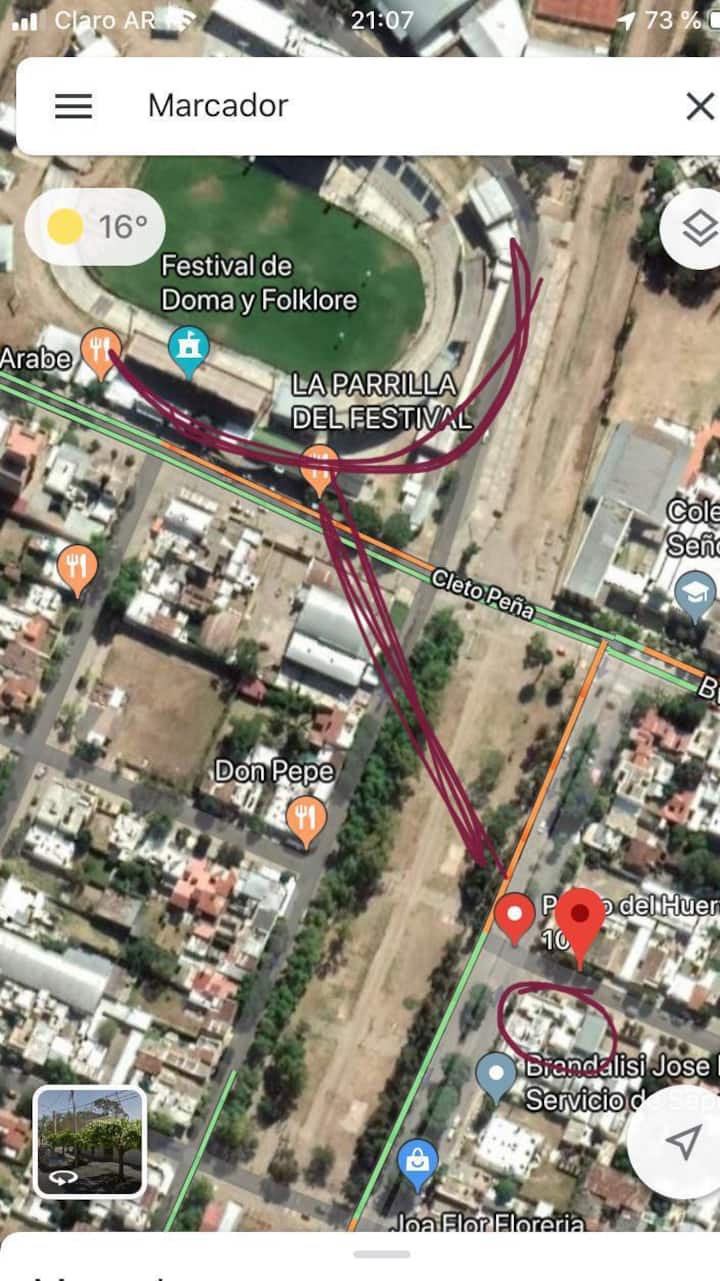The height and width of the screenshot is (1281, 720).
Task: Open the hamburger menu
Action: (x=73, y=106)
